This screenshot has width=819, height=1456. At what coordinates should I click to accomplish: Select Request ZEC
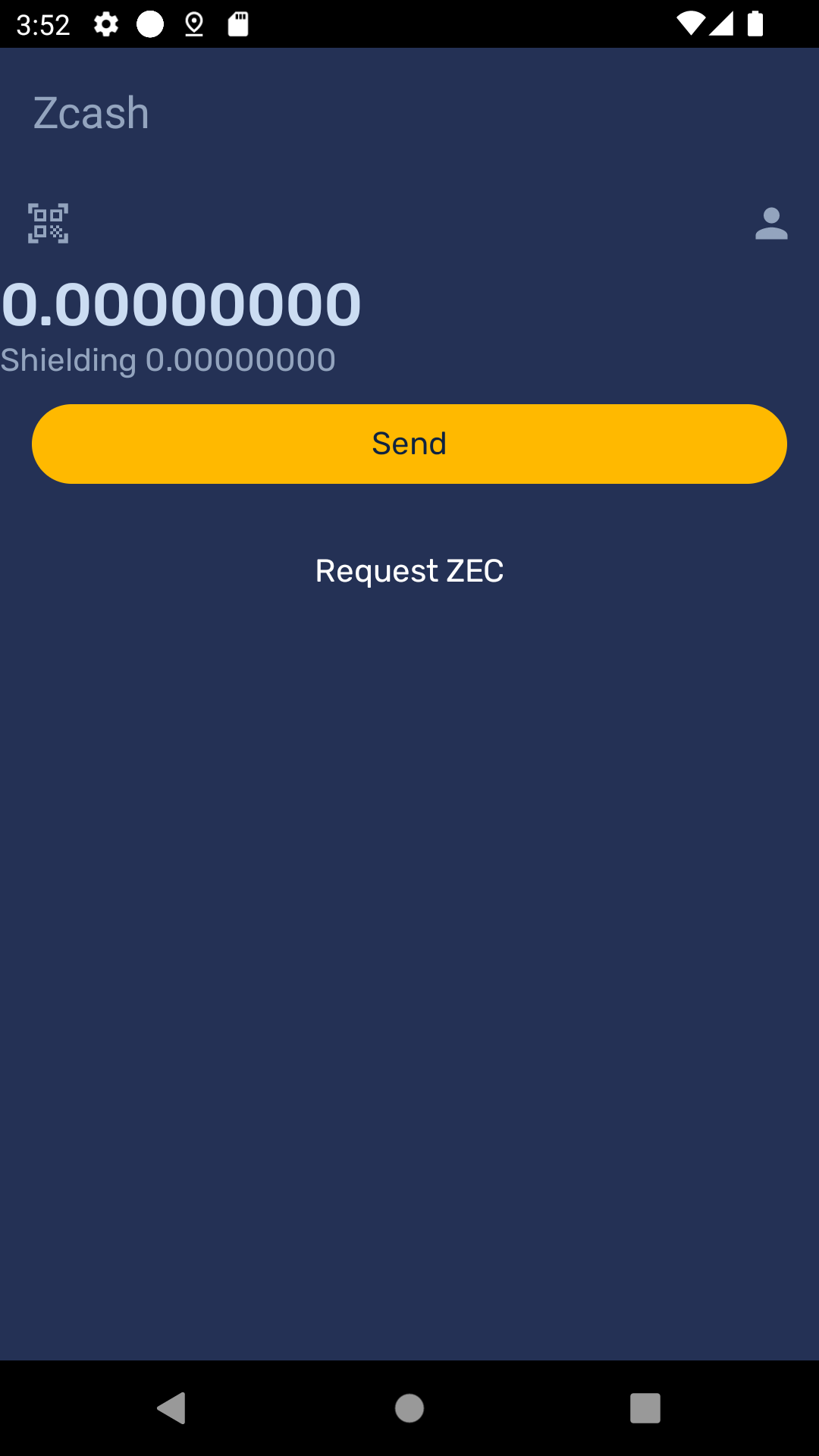(409, 571)
